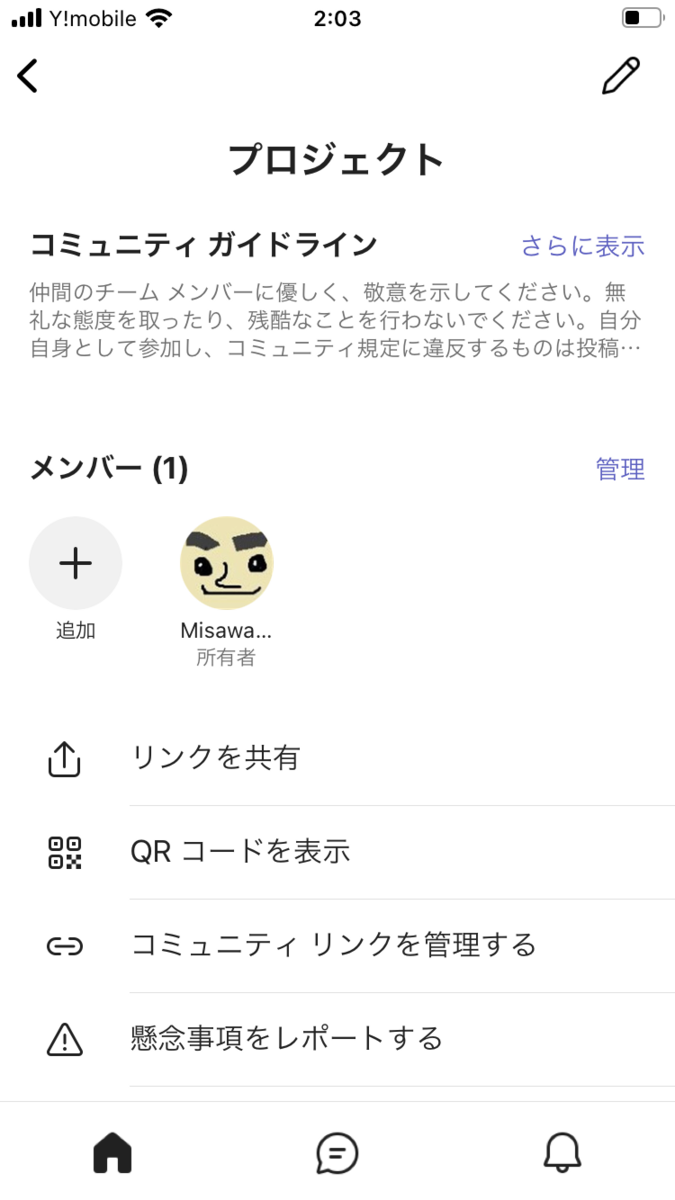Open member management via 管理
This screenshot has height=1200, width=675.
(620, 469)
